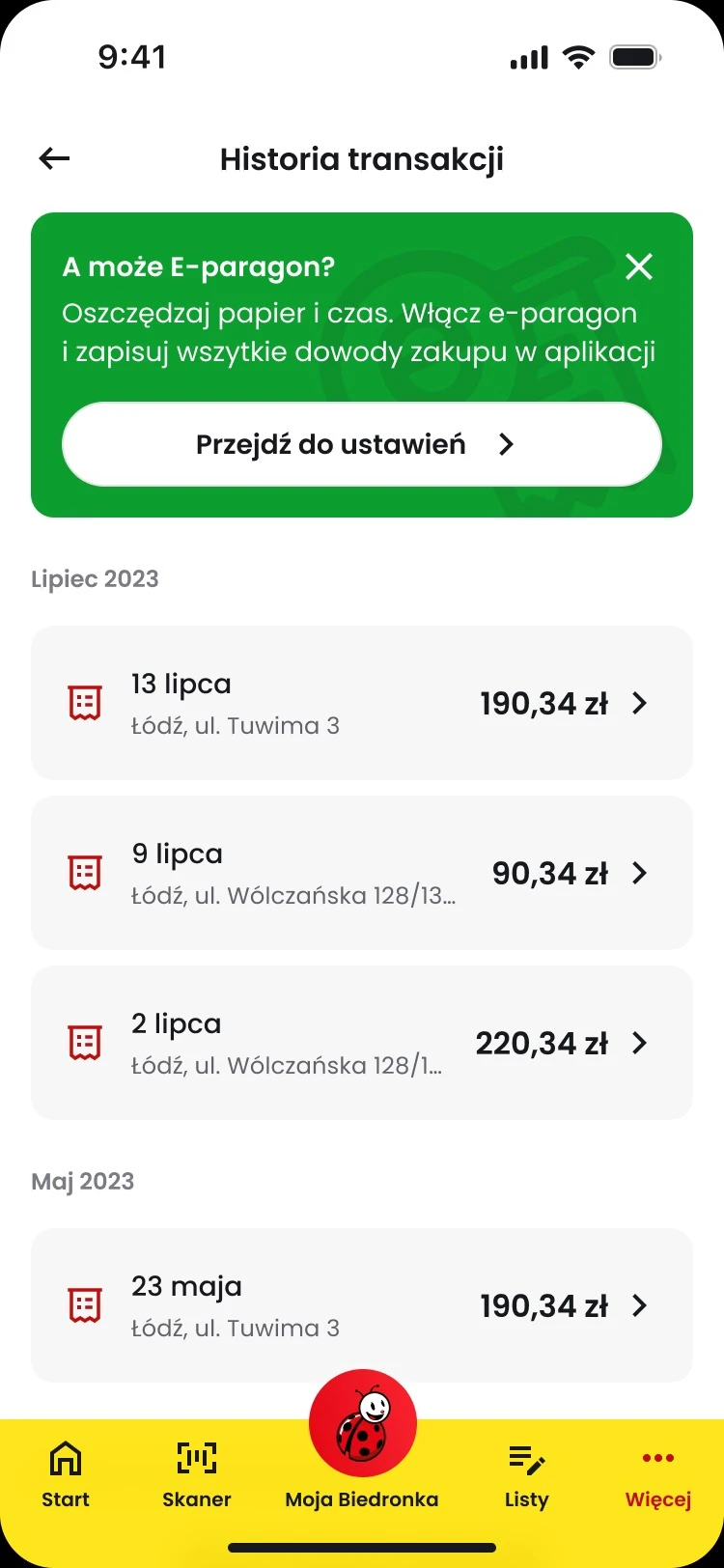
Task: Dismiss the E-paragon banner
Action: [639, 266]
